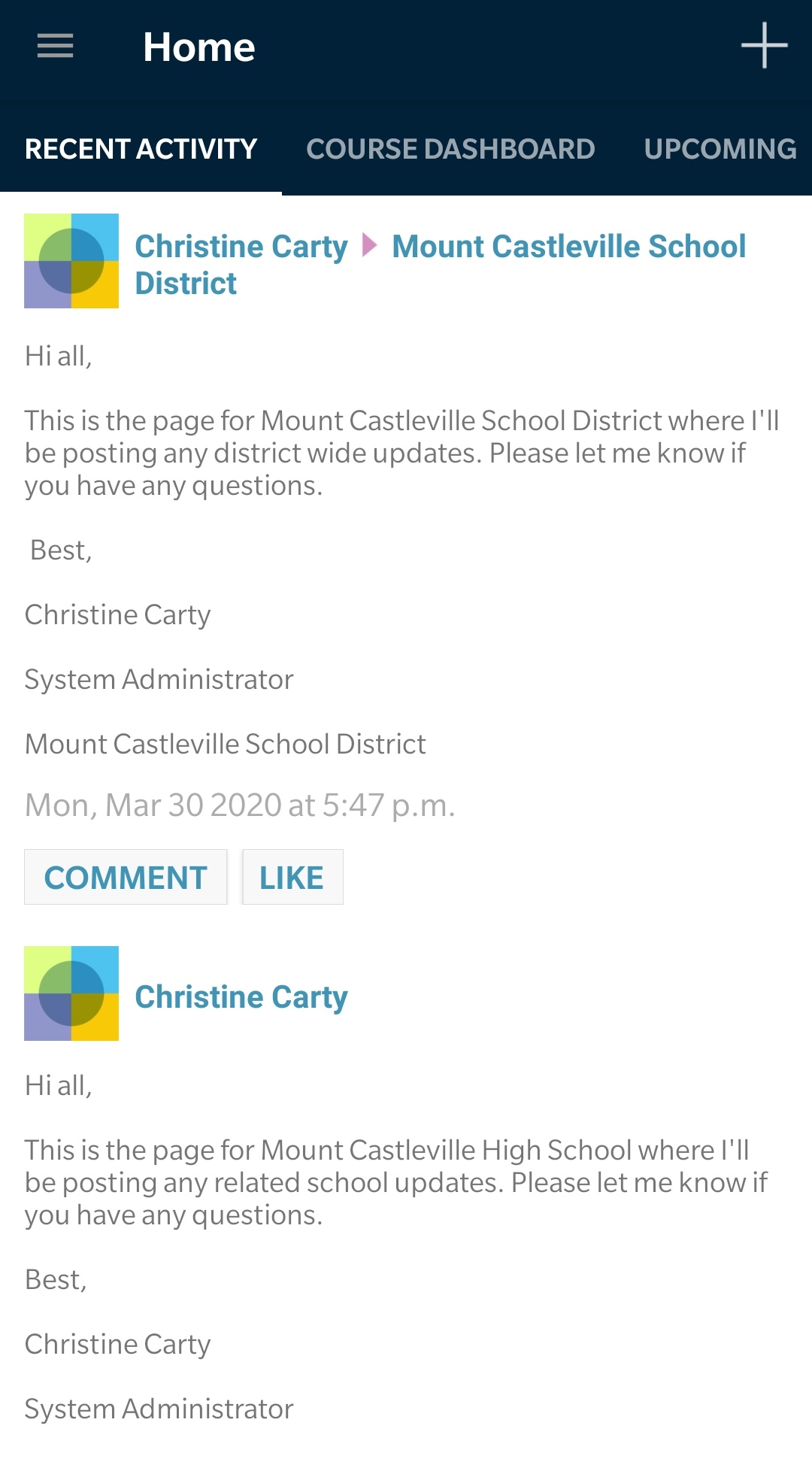This screenshot has height=1462, width=812.
Task: Tap the plus icon to create new
Action: [x=764, y=46]
